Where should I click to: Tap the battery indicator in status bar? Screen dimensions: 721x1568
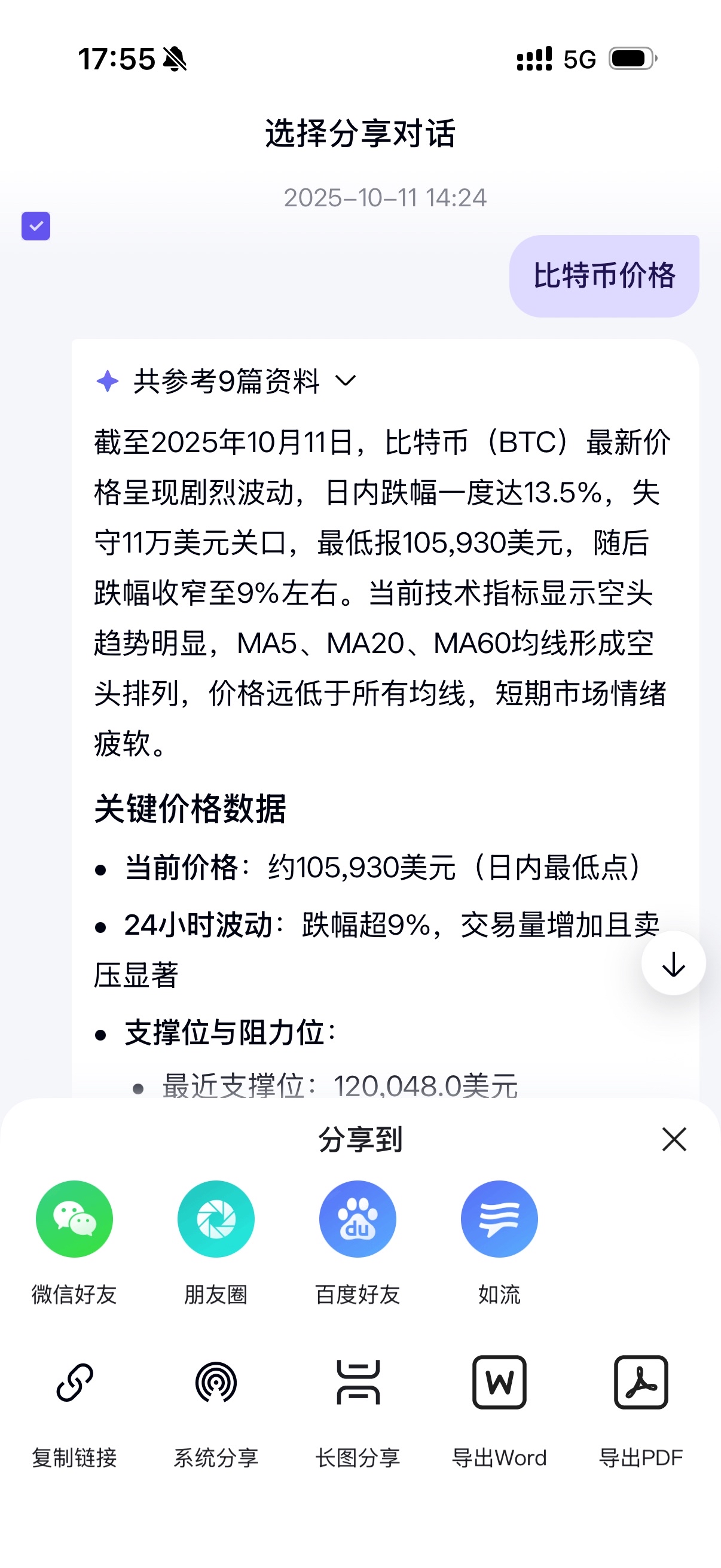[x=631, y=59]
